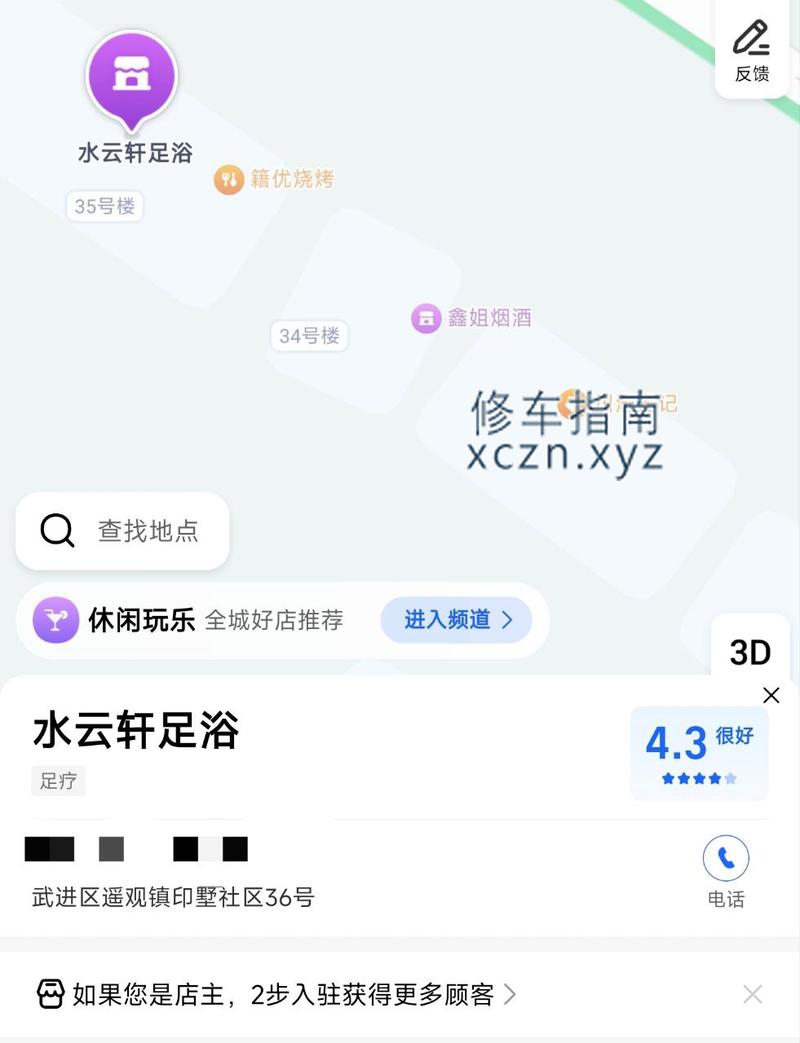This screenshot has height=1043, width=800.
Task: Open the 反馈 feedback button
Action: [x=752, y=49]
